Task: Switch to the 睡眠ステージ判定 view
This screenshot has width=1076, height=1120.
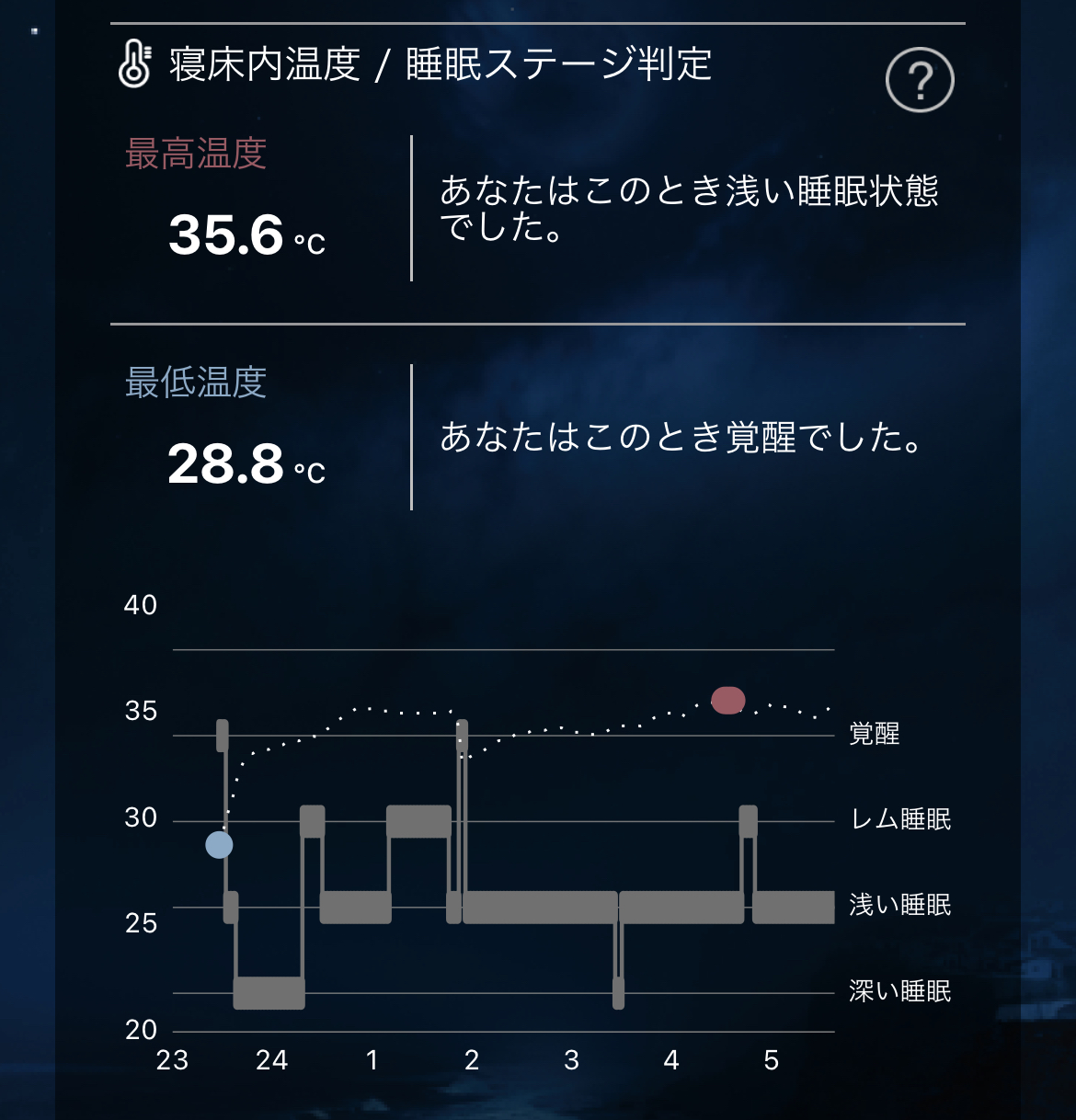Action: pyautogui.click(x=561, y=64)
